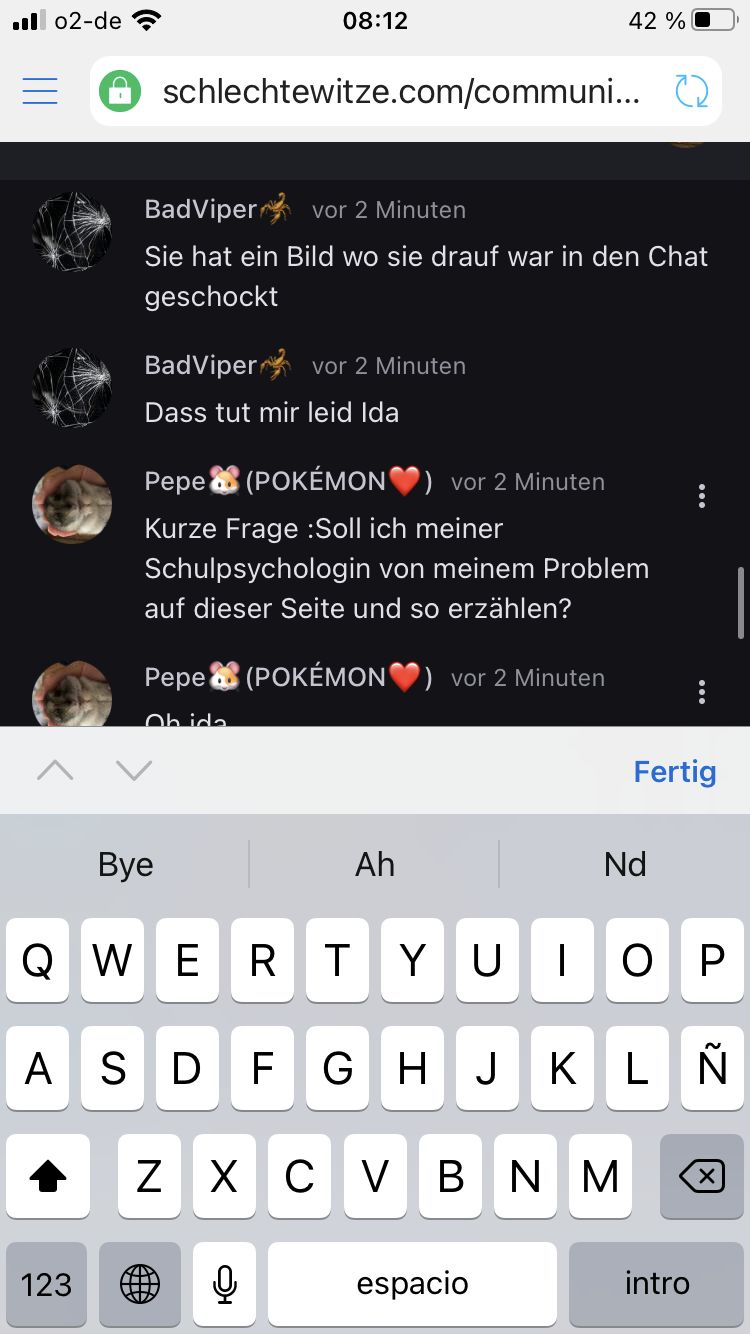The image size is (750, 1334).
Task: Open options for Pepe's "Oh ida" message
Action: point(702,692)
